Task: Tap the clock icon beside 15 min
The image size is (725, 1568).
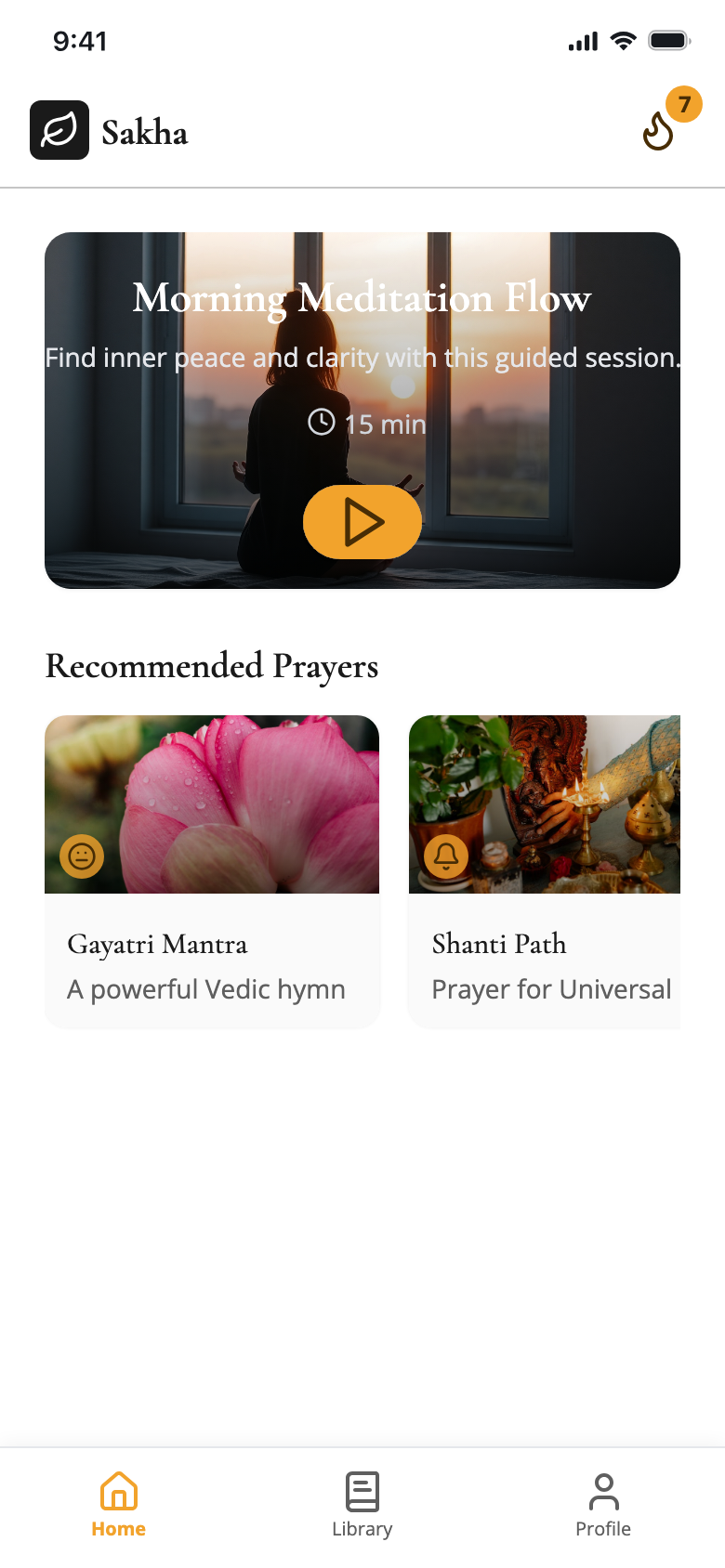Action: pos(319,424)
